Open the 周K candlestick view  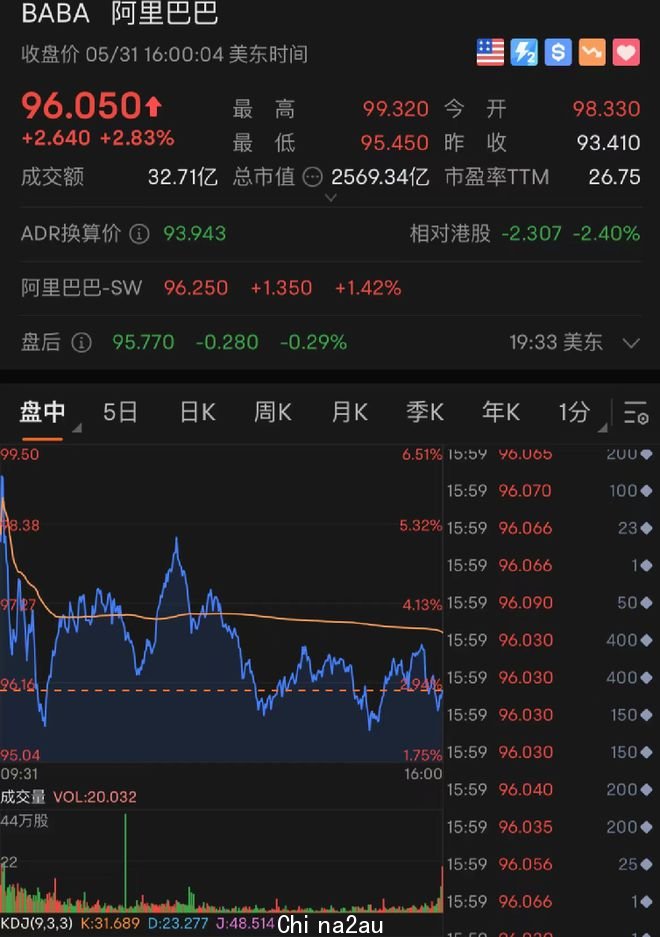[x=272, y=411]
